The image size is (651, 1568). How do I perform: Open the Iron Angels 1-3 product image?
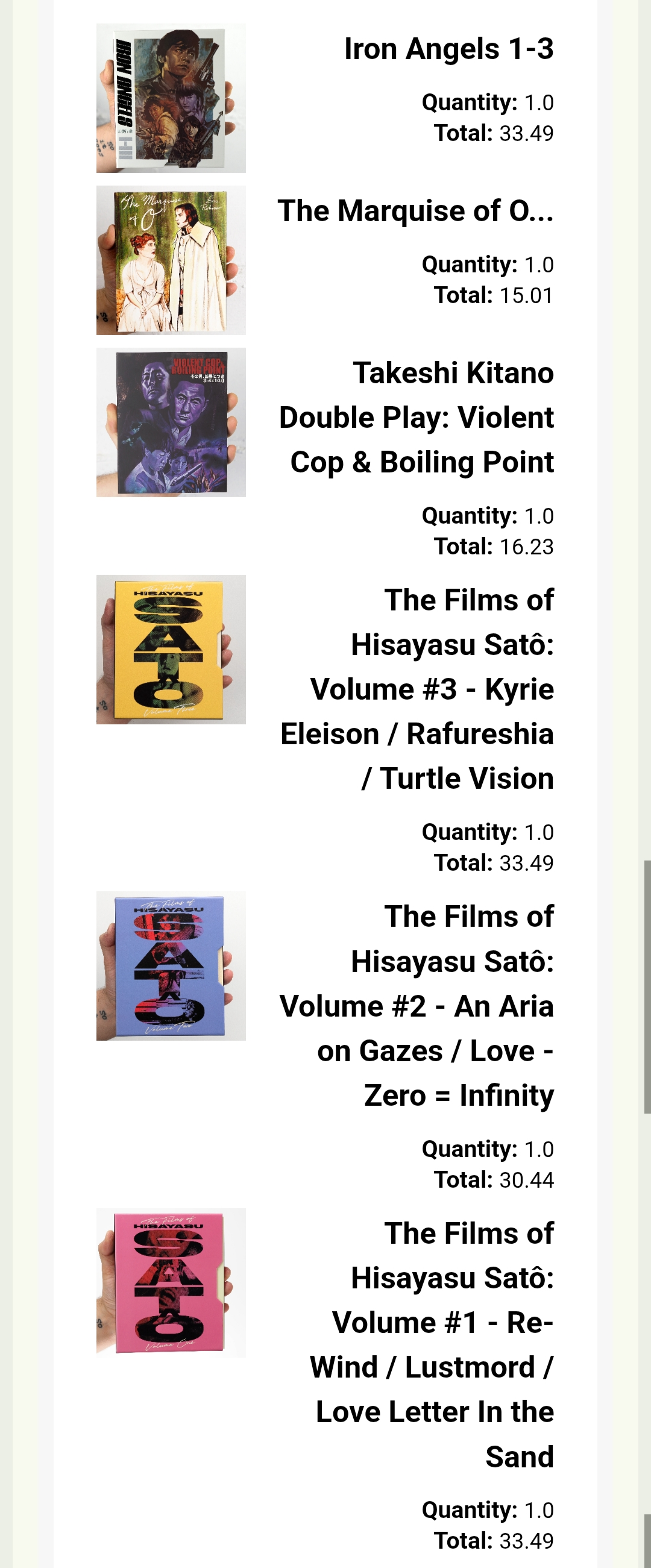click(171, 98)
